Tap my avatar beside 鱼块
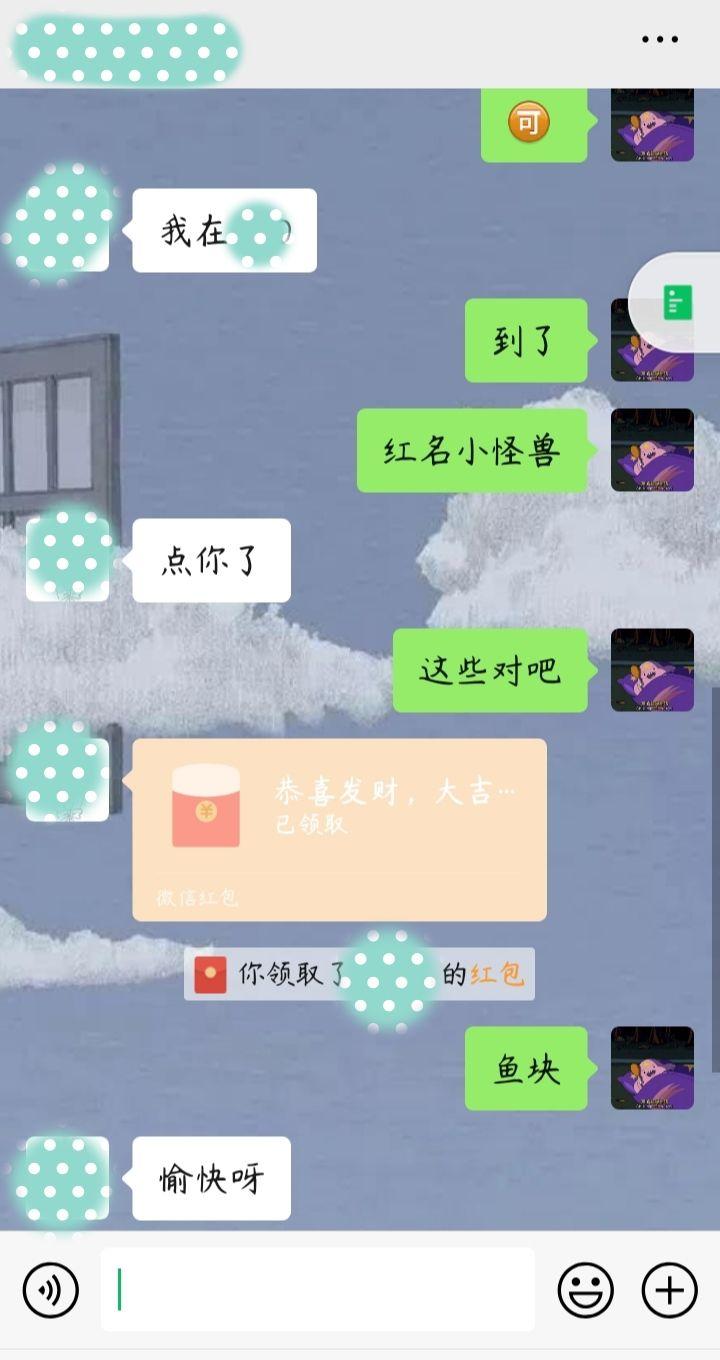The image size is (720, 1360). coord(652,1068)
